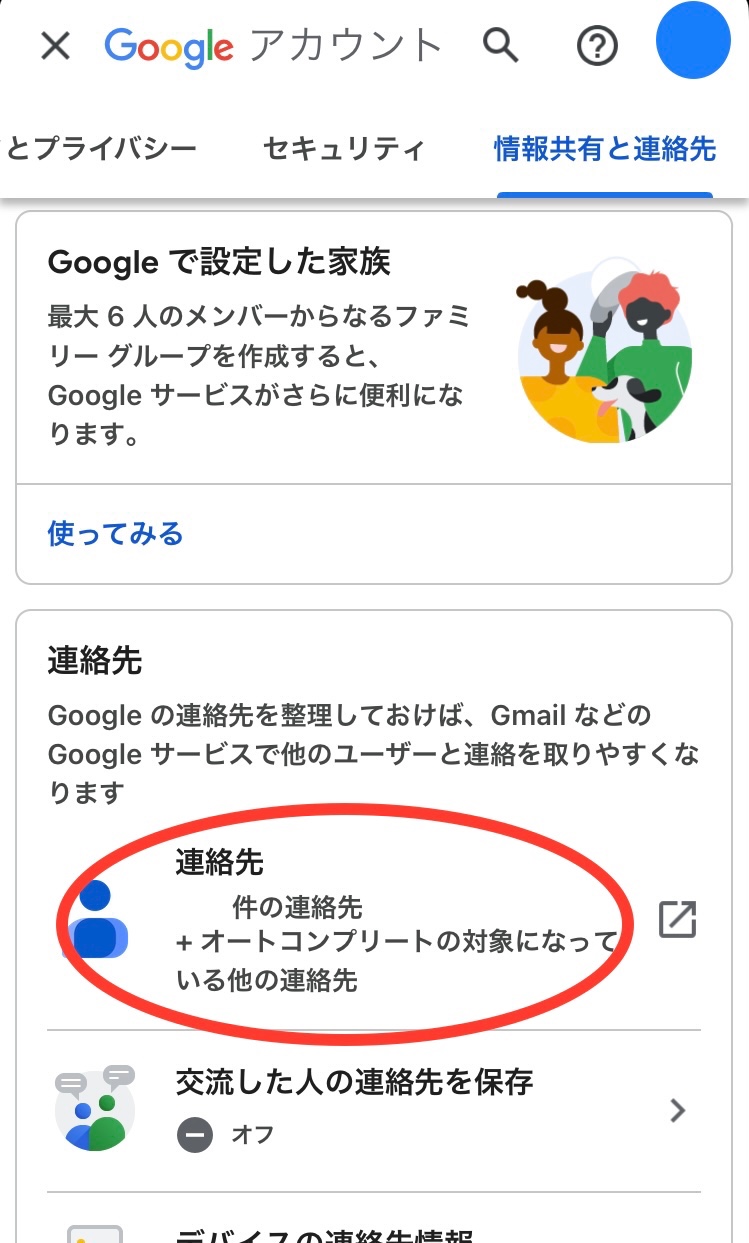
Task: Select the 情報共有と連絡先 tab
Action: 604,149
